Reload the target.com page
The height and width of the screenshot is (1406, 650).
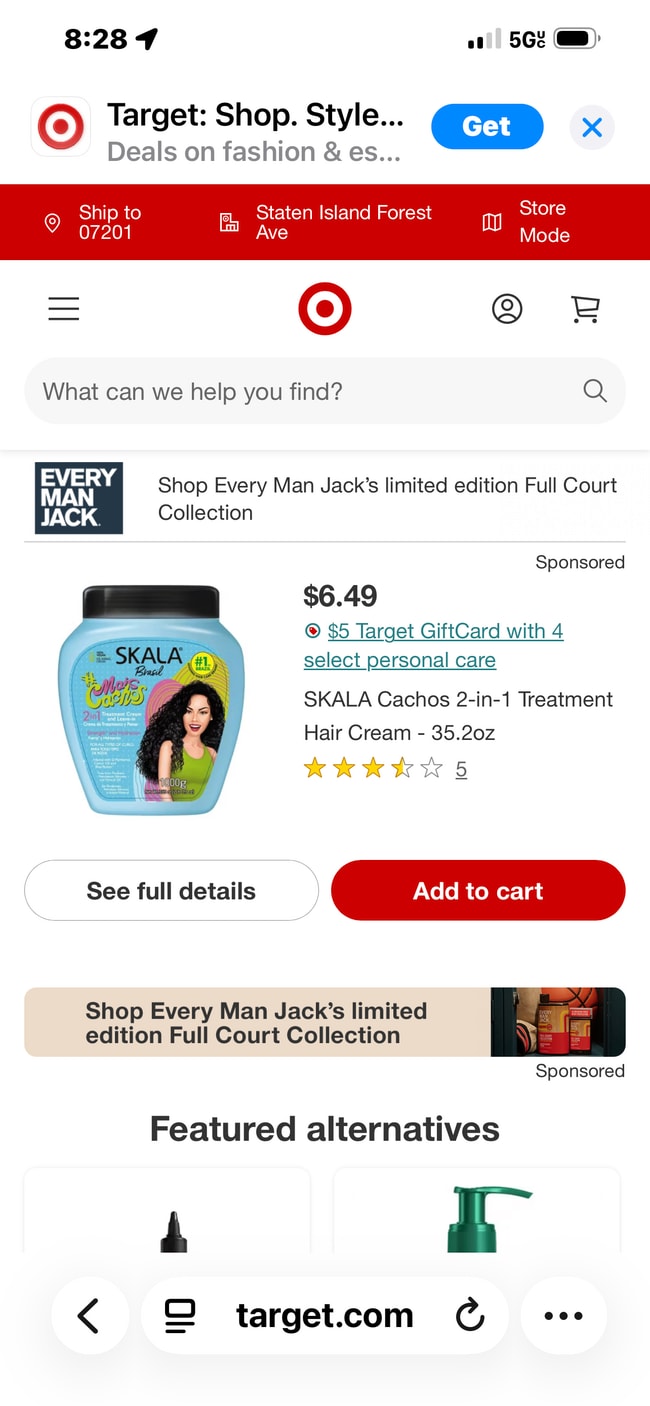[x=469, y=1315]
